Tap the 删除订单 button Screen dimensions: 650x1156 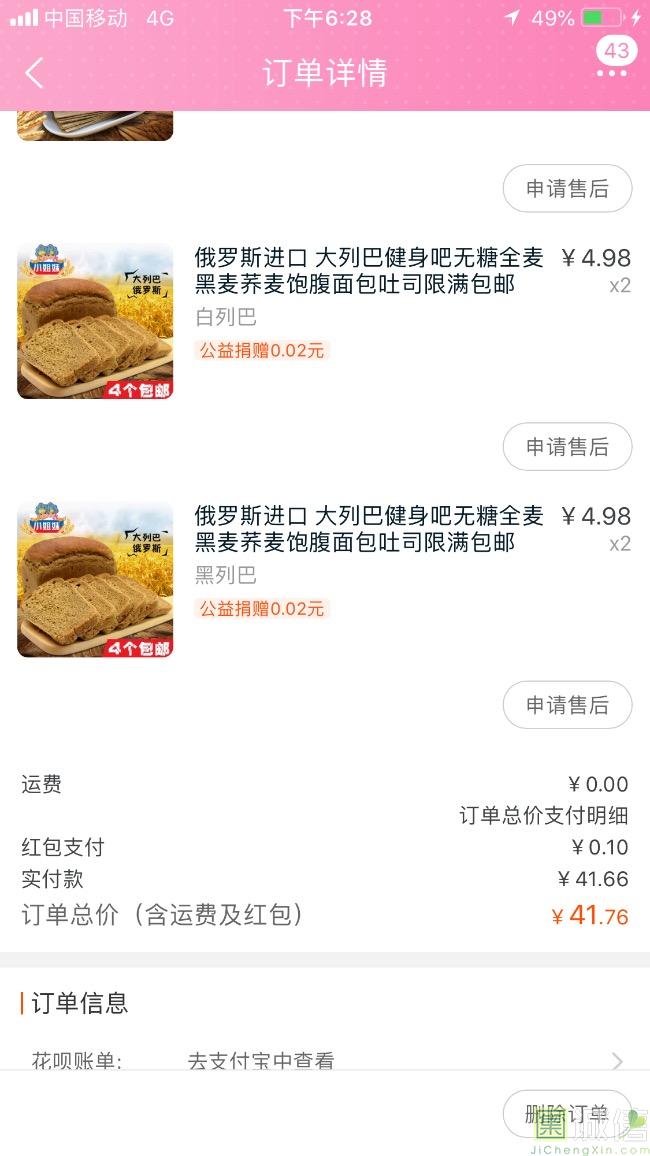point(566,1114)
